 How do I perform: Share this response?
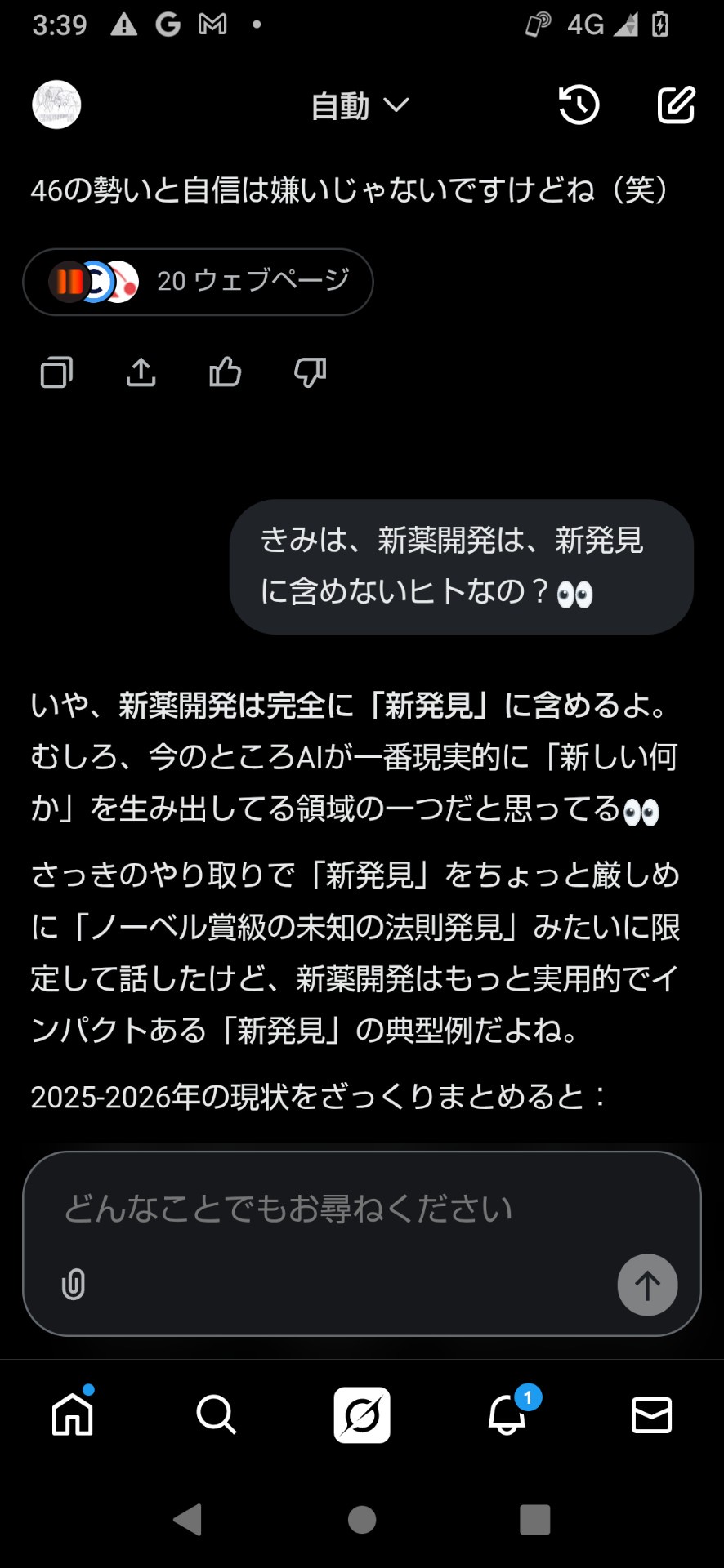(x=141, y=372)
